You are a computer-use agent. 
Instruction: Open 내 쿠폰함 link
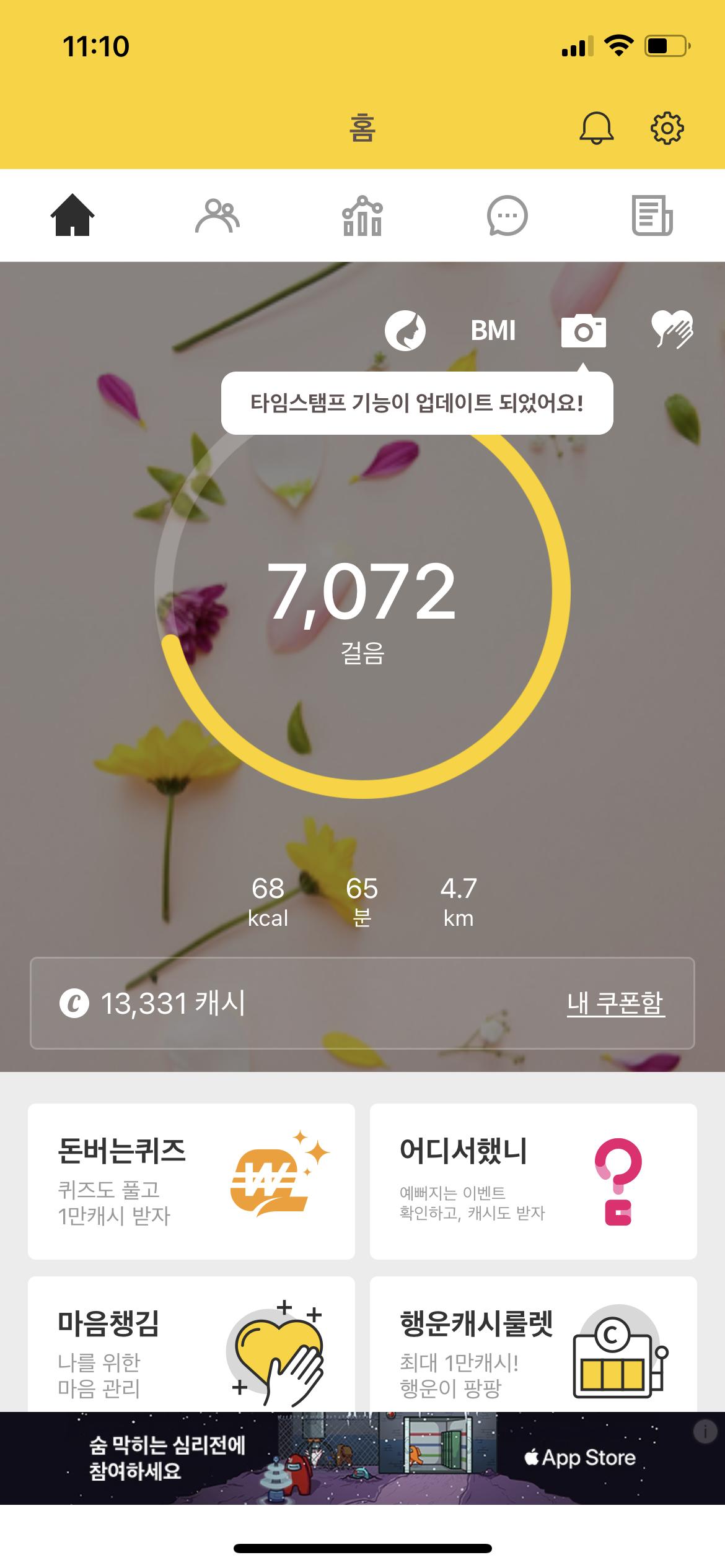tap(615, 1003)
